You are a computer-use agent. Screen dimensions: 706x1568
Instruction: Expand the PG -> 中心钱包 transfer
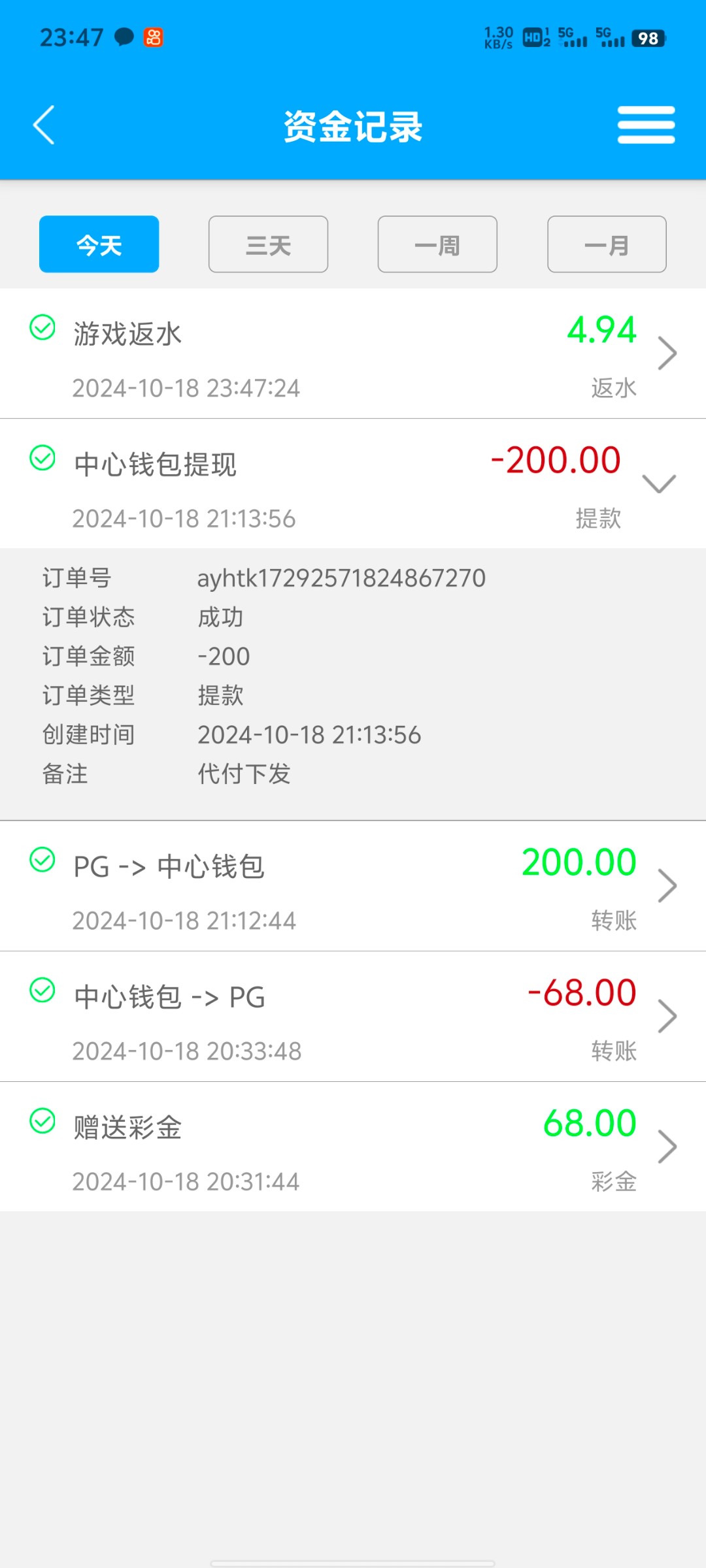pos(353,886)
